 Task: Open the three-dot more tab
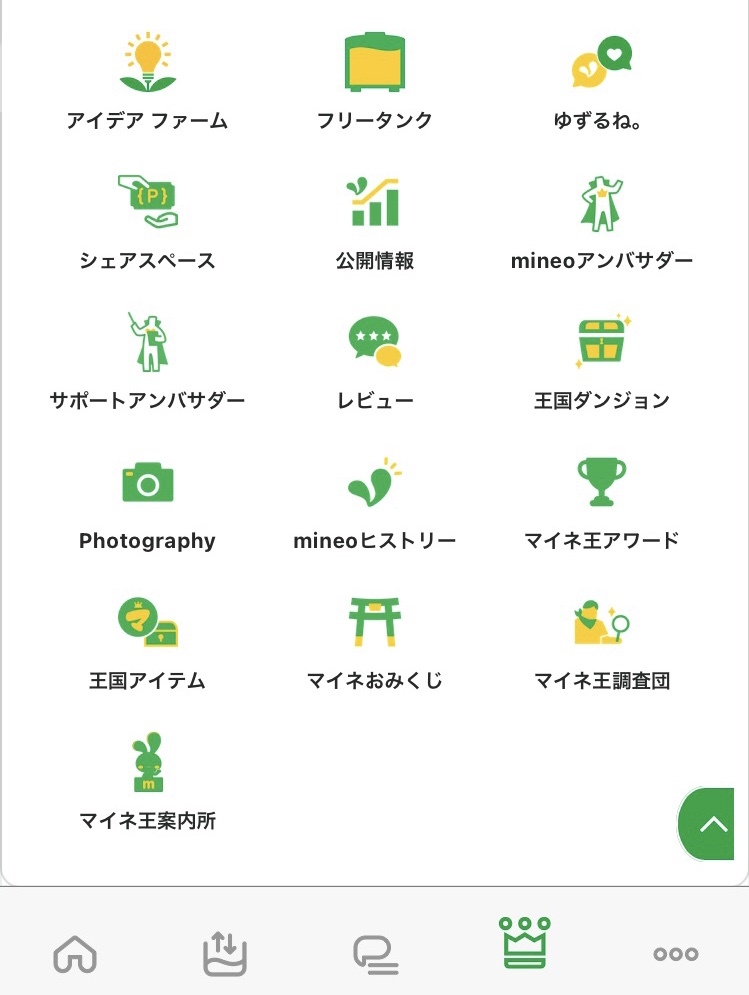pos(676,954)
